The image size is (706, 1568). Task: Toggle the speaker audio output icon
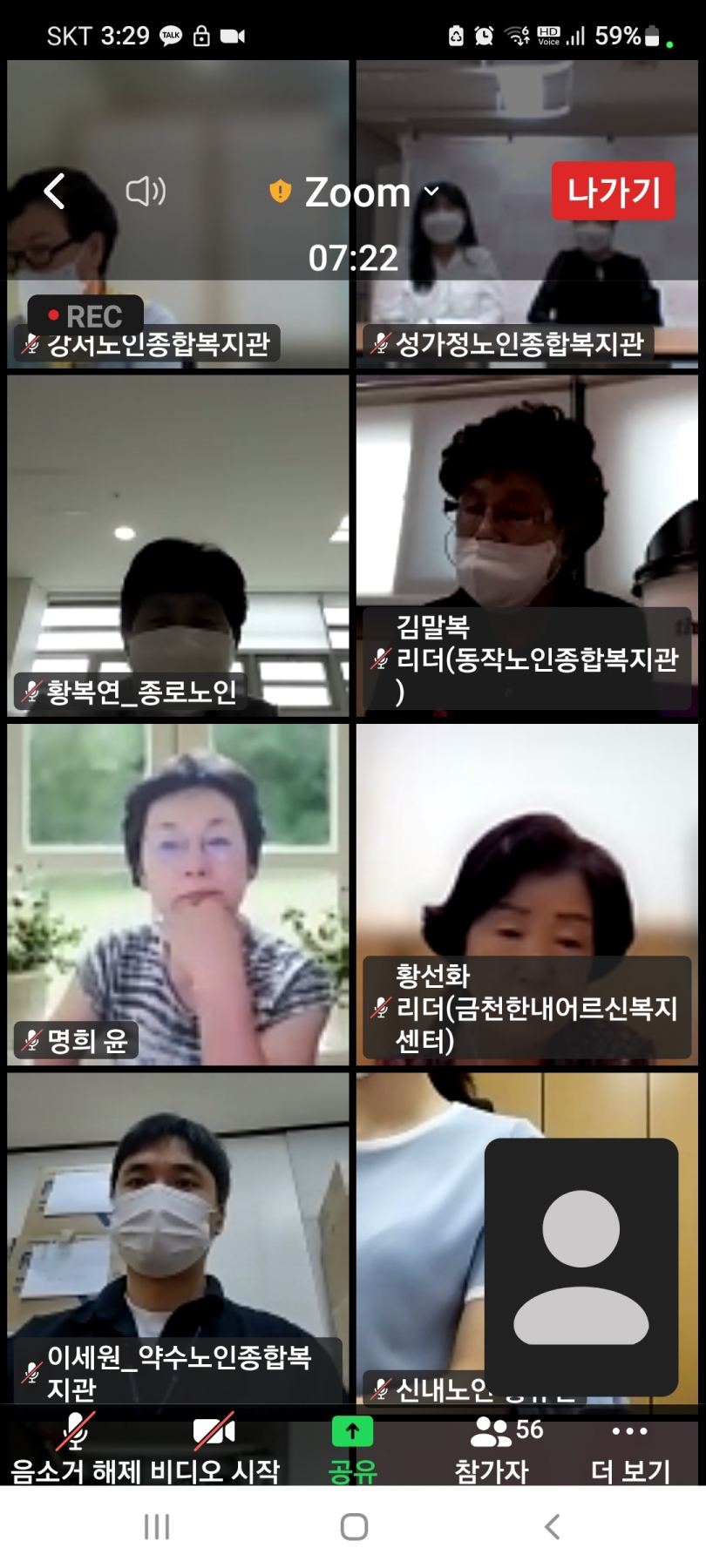(x=146, y=192)
